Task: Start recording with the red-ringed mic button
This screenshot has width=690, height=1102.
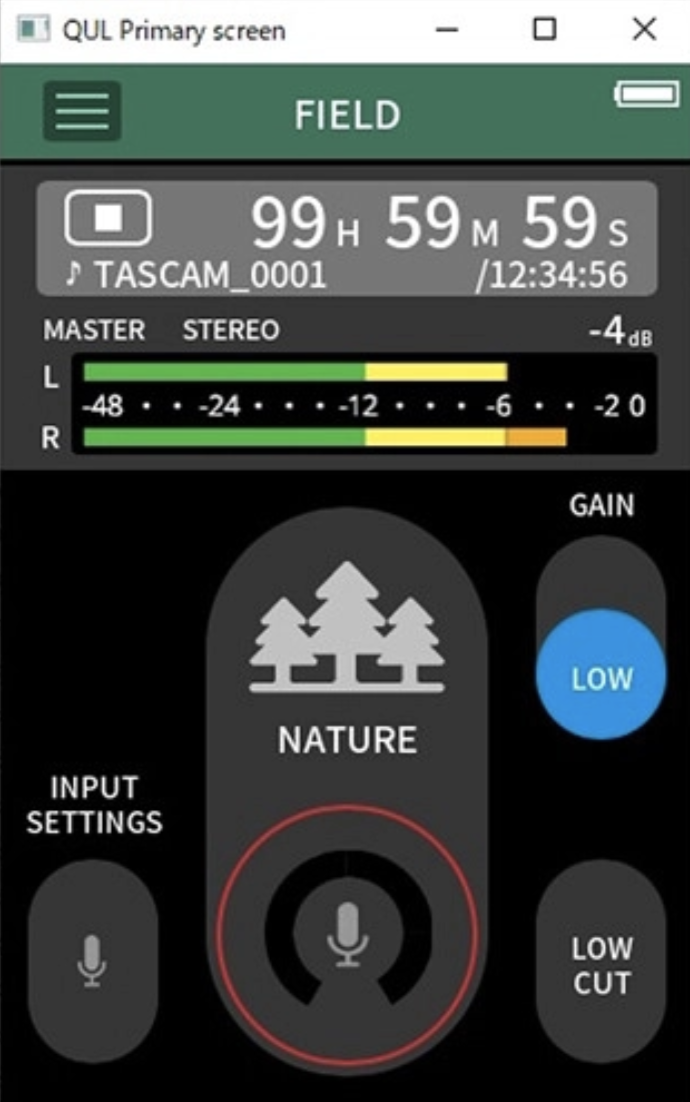Action: 347,934
